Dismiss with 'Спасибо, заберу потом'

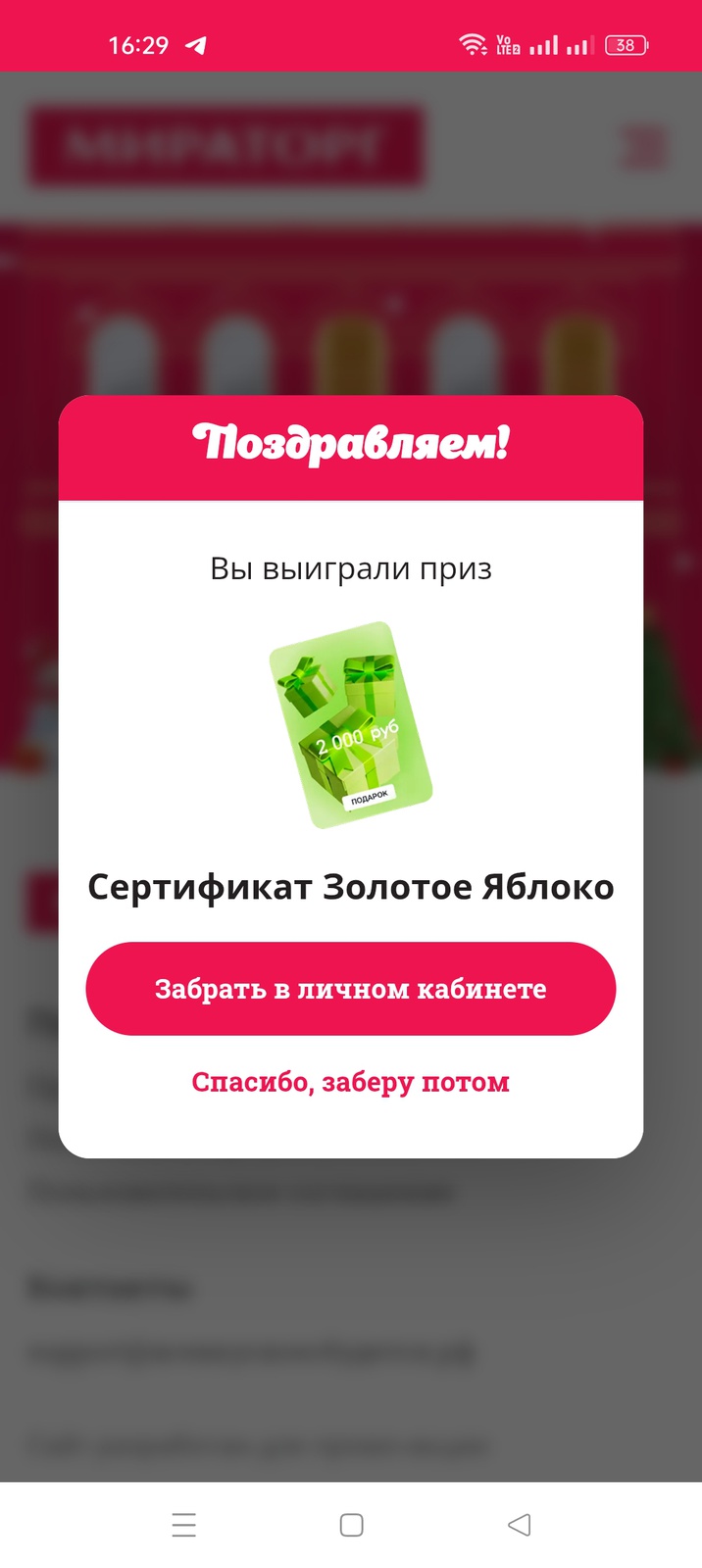coord(351,1082)
